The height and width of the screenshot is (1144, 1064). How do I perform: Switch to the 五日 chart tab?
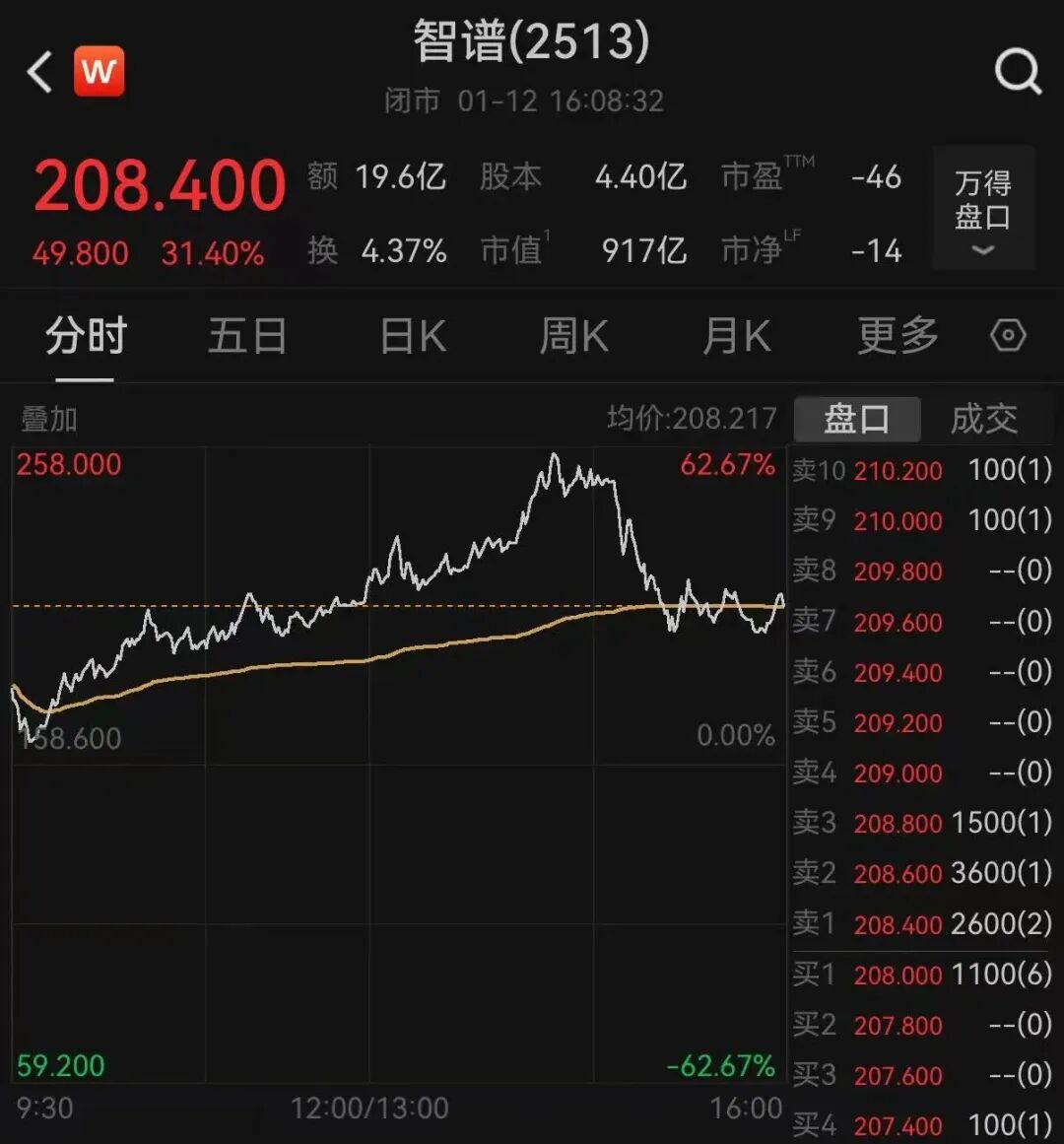coord(247,337)
